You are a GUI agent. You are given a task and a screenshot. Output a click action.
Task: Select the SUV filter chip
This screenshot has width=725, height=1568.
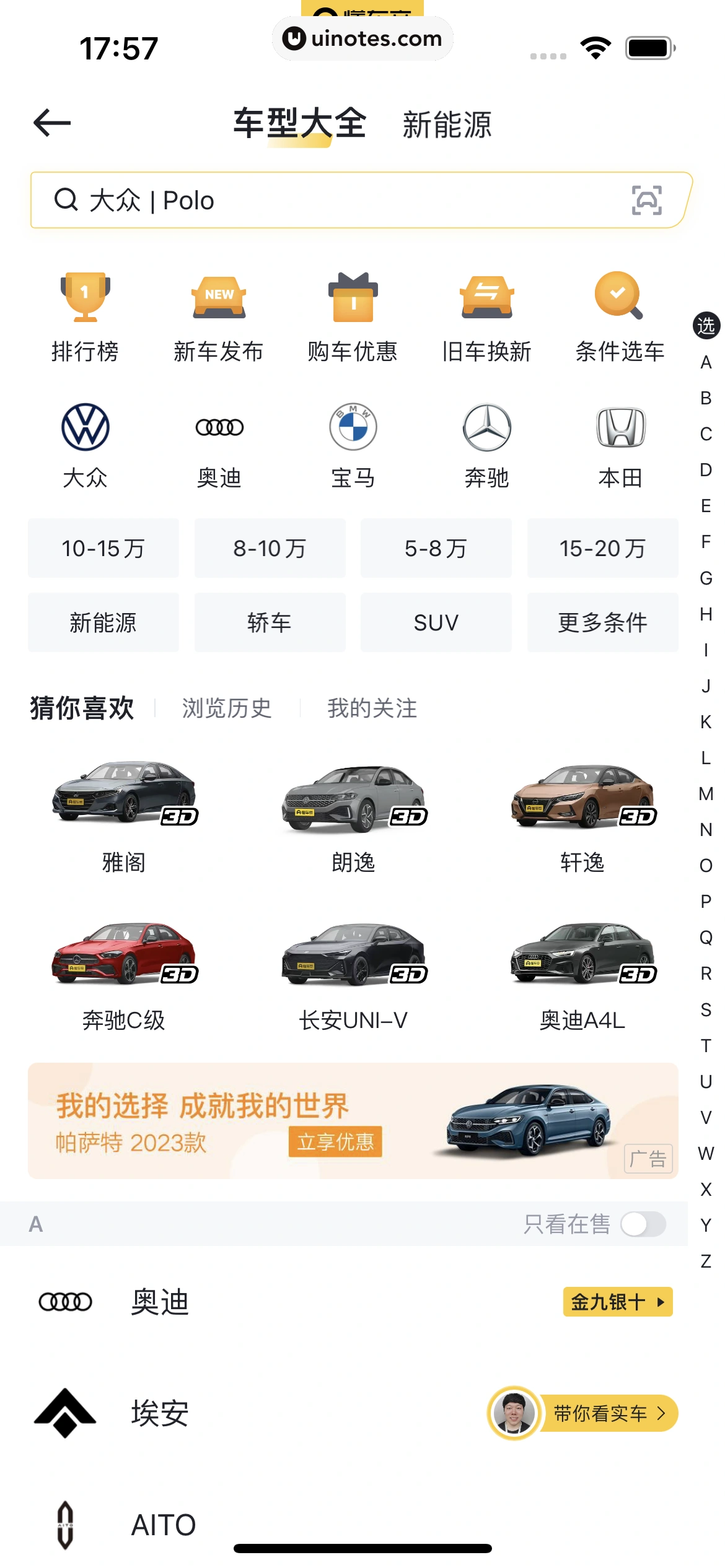[x=436, y=622]
